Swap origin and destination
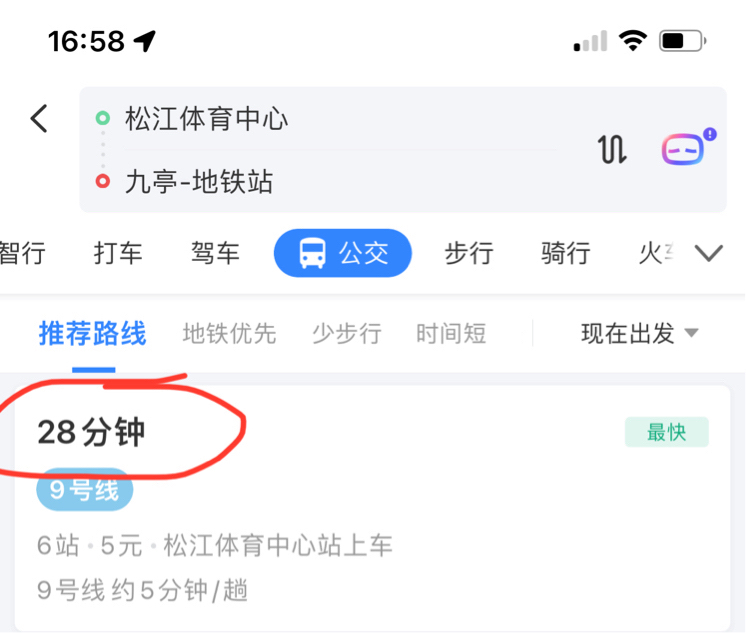This screenshot has width=746, height=633. click(612, 150)
